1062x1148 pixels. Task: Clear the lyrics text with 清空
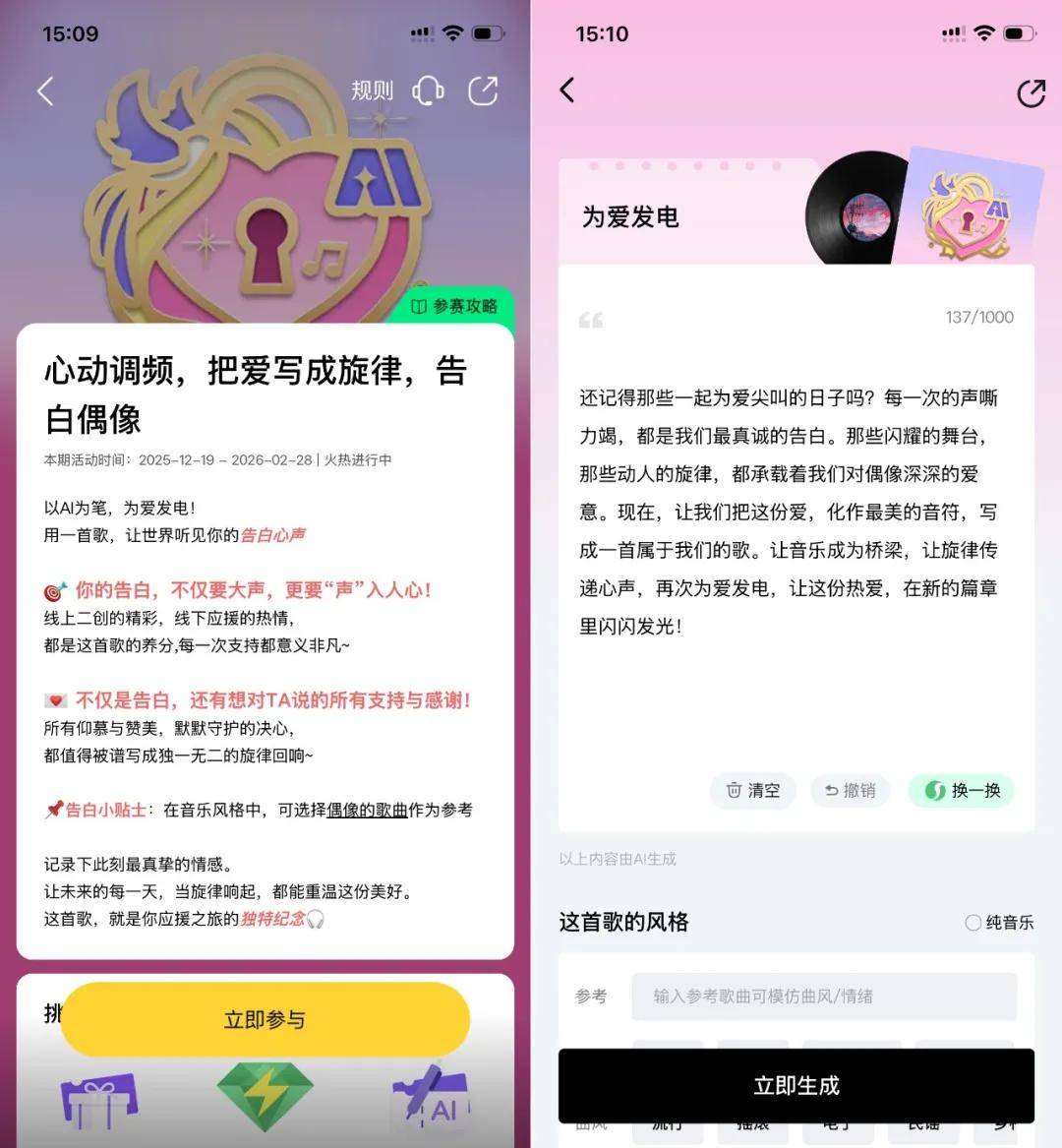click(x=753, y=790)
